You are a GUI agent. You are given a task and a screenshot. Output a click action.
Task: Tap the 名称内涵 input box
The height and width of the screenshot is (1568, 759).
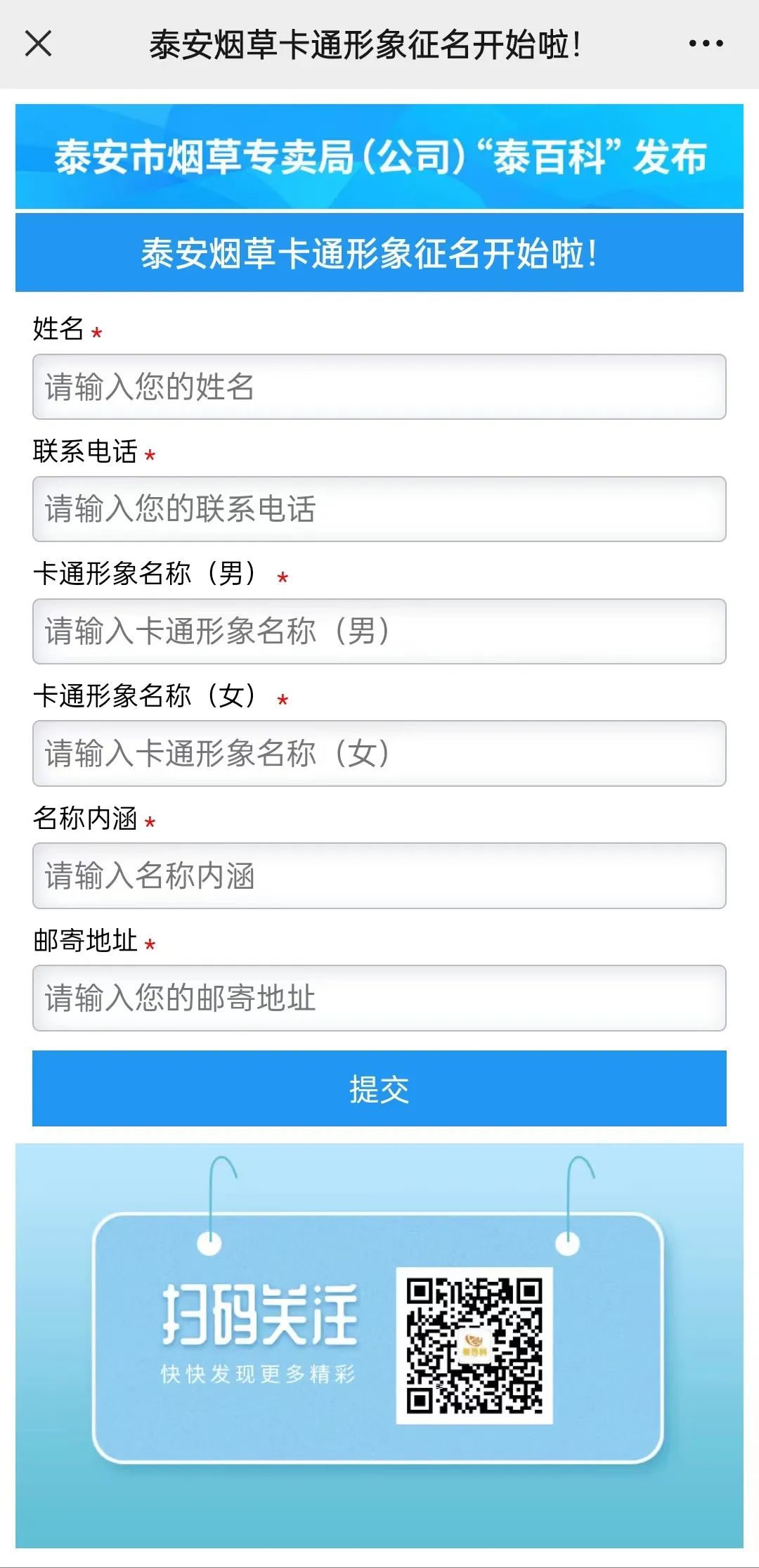[x=379, y=875]
